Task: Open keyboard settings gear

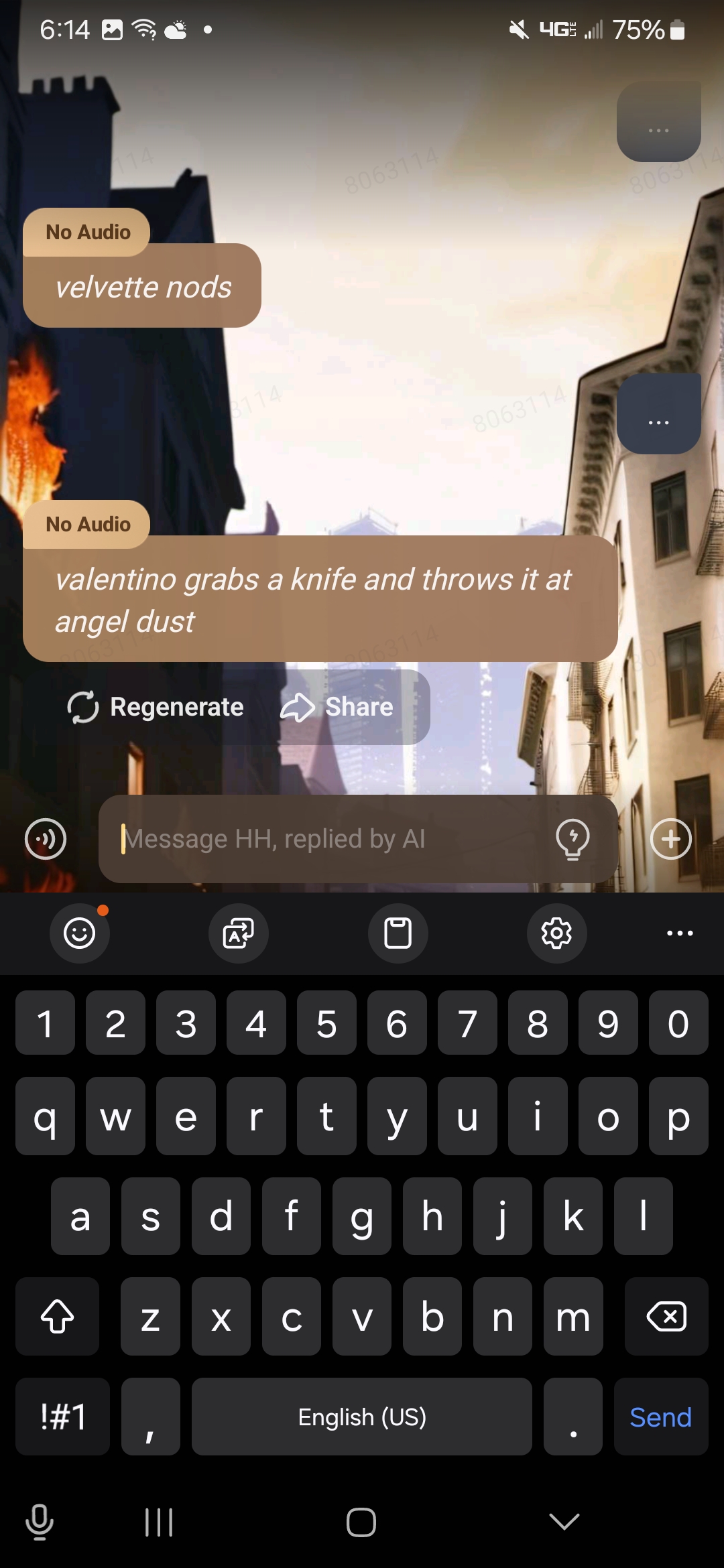Action: click(x=556, y=933)
